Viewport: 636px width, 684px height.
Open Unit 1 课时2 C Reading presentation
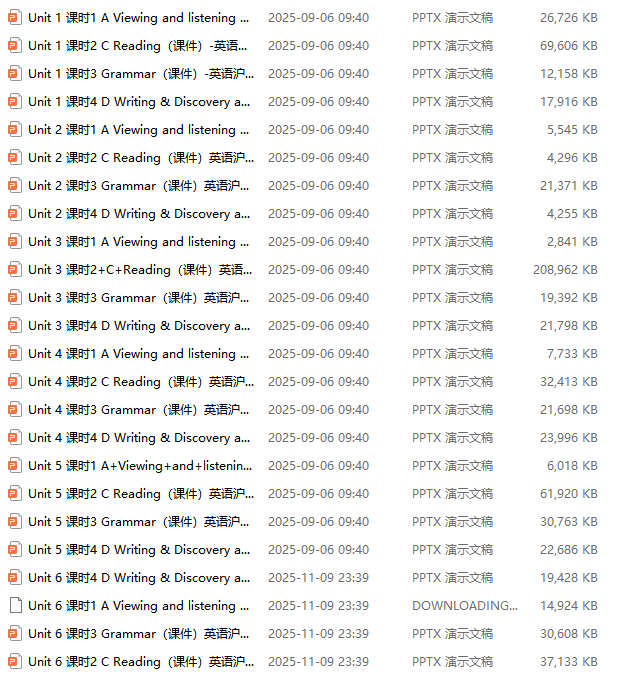click(138, 46)
